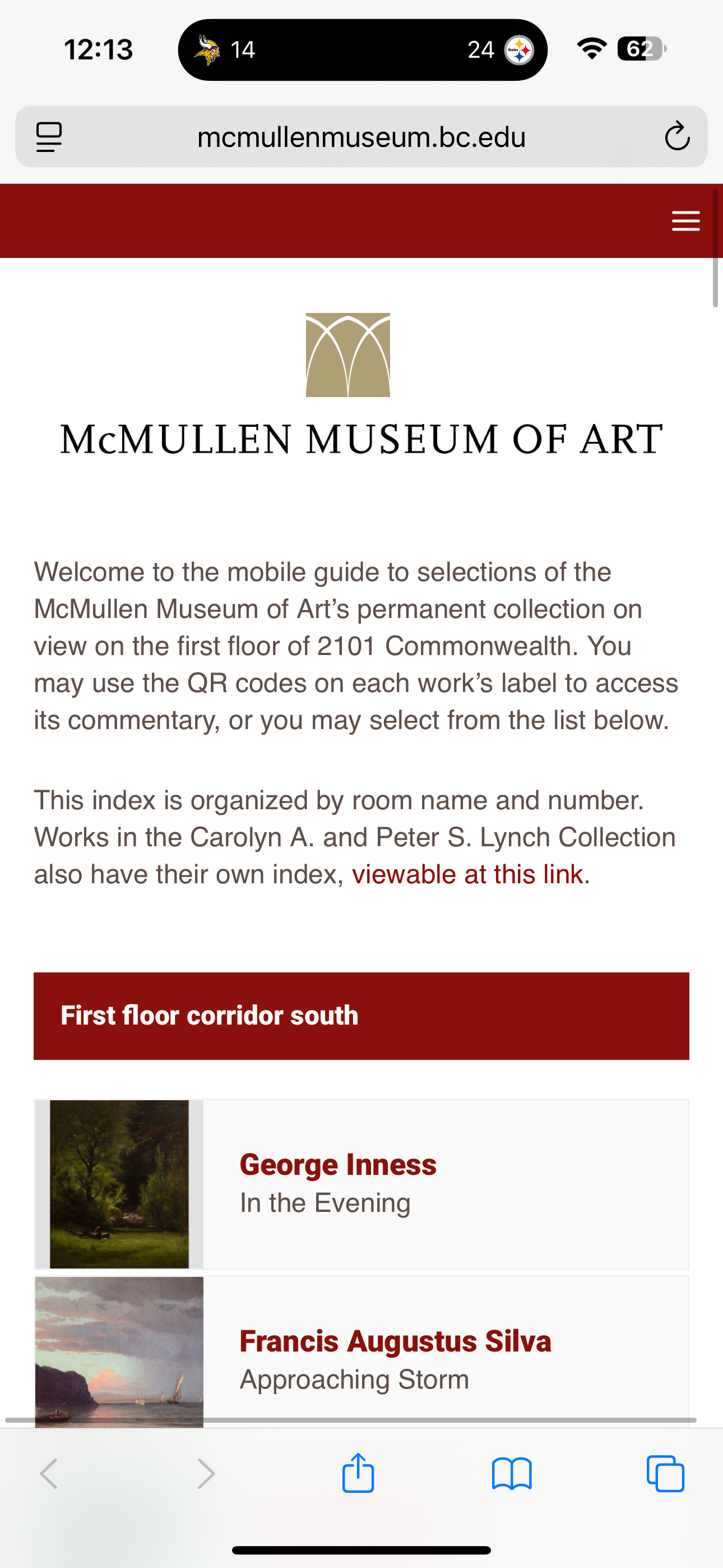The height and width of the screenshot is (1568, 723).
Task: Open the page format menu in the address bar
Action: [49, 136]
